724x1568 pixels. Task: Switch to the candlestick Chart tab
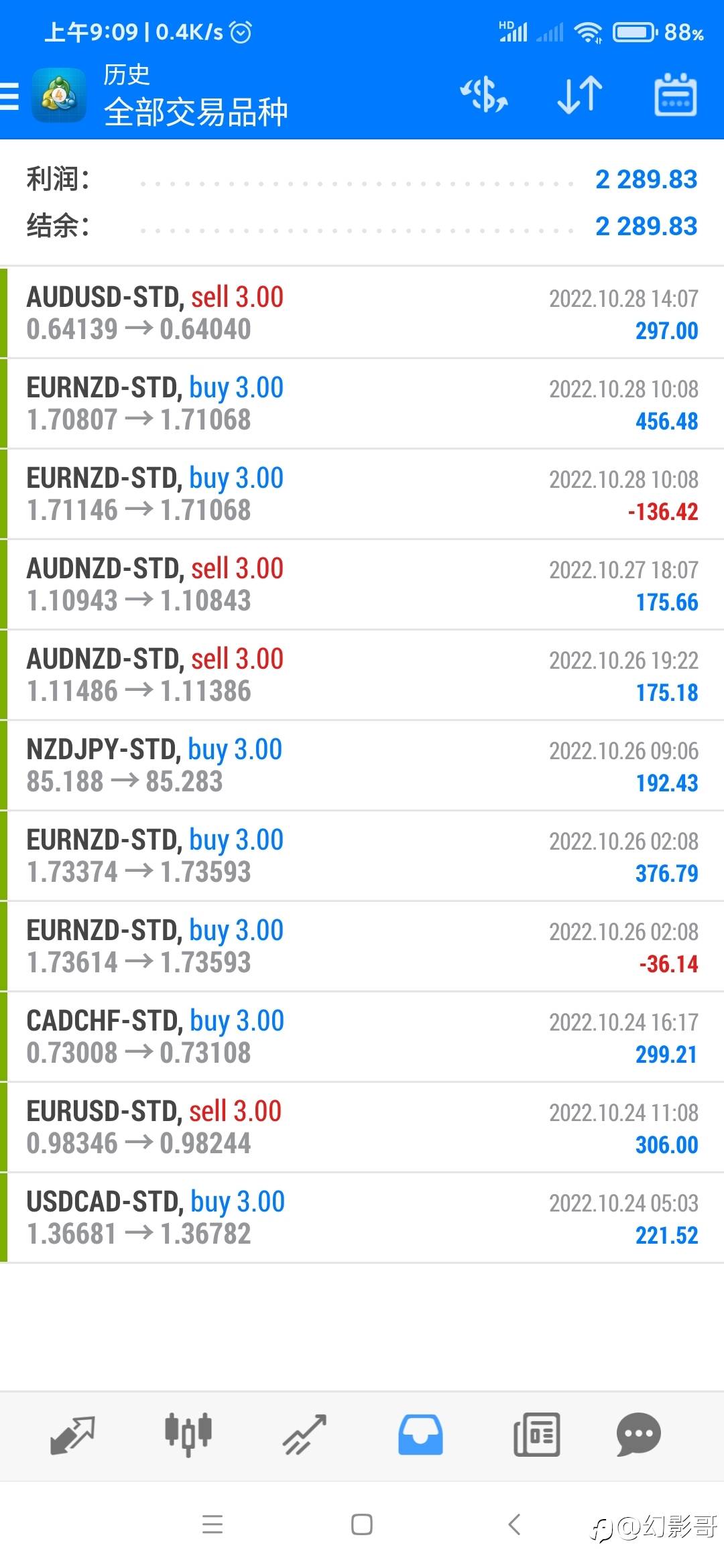tap(188, 1435)
